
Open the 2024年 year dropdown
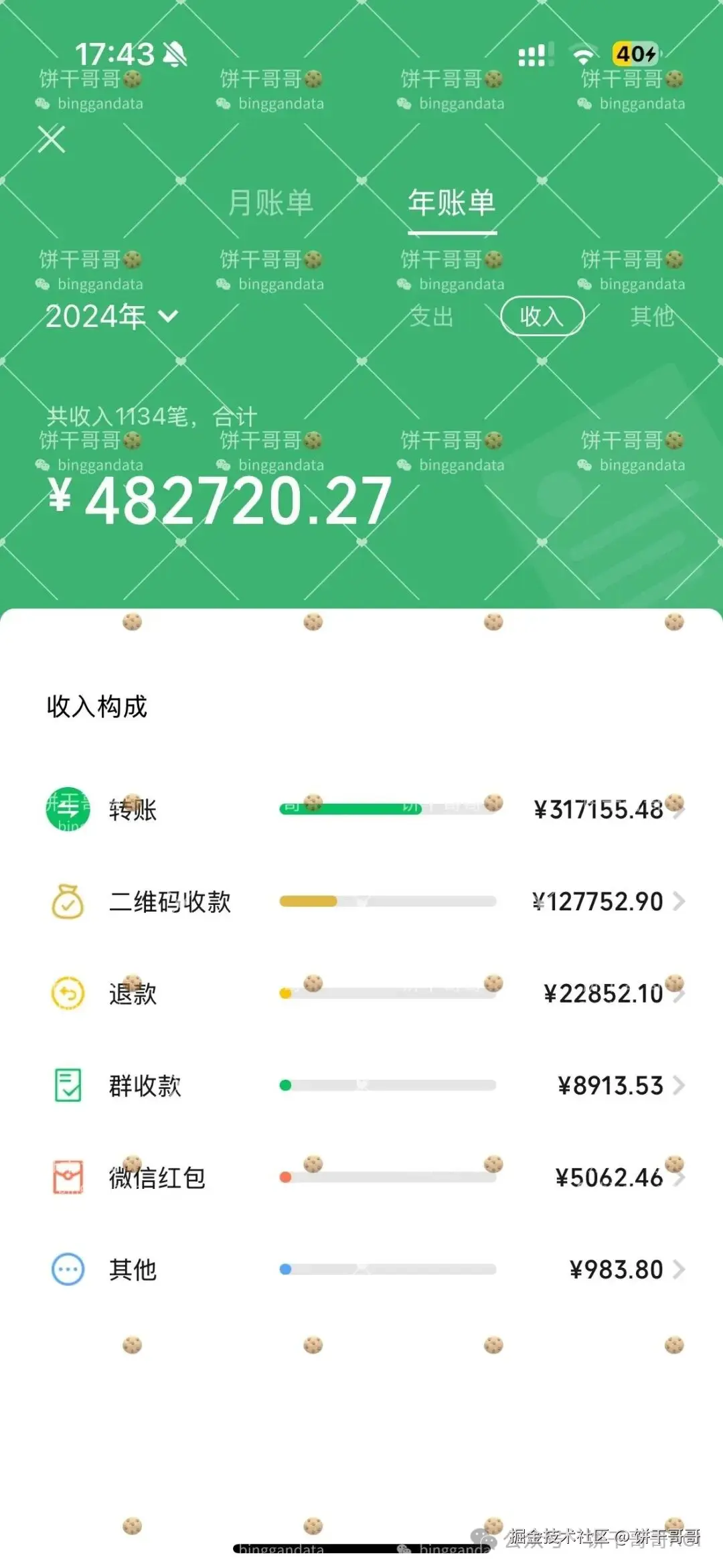click(x=111, y=316)
